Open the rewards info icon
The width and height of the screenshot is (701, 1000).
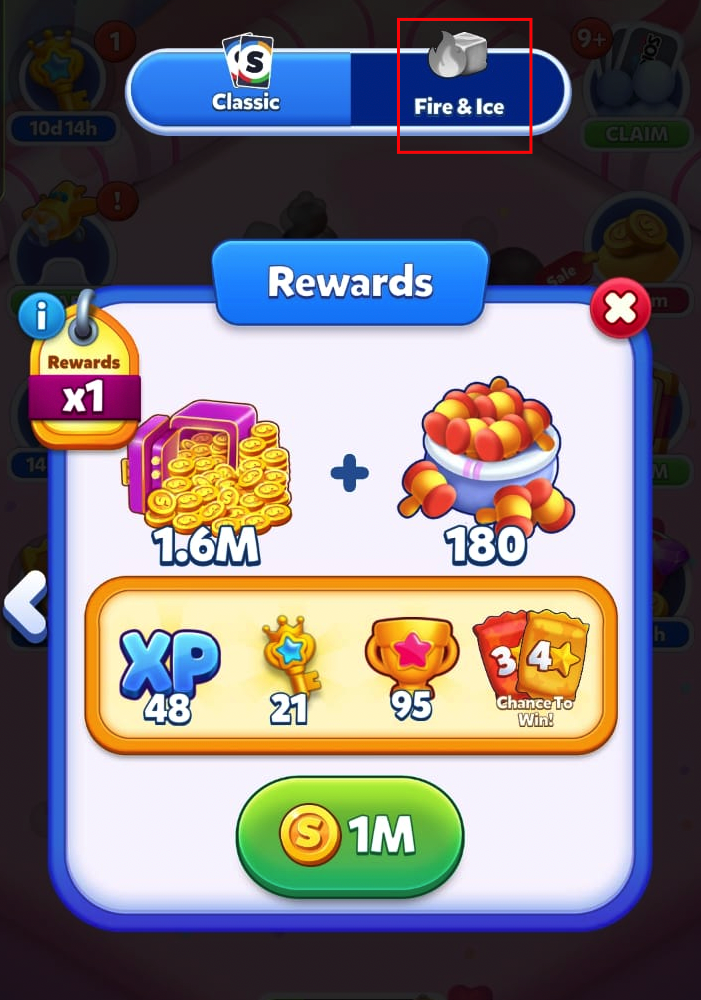click(x=41, y=317)
